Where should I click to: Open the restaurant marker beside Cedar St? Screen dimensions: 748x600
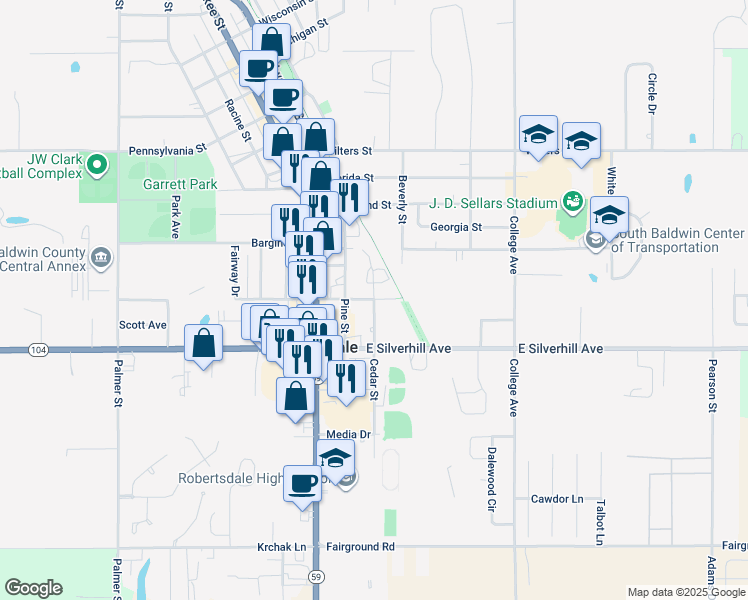tap(346, 379)
